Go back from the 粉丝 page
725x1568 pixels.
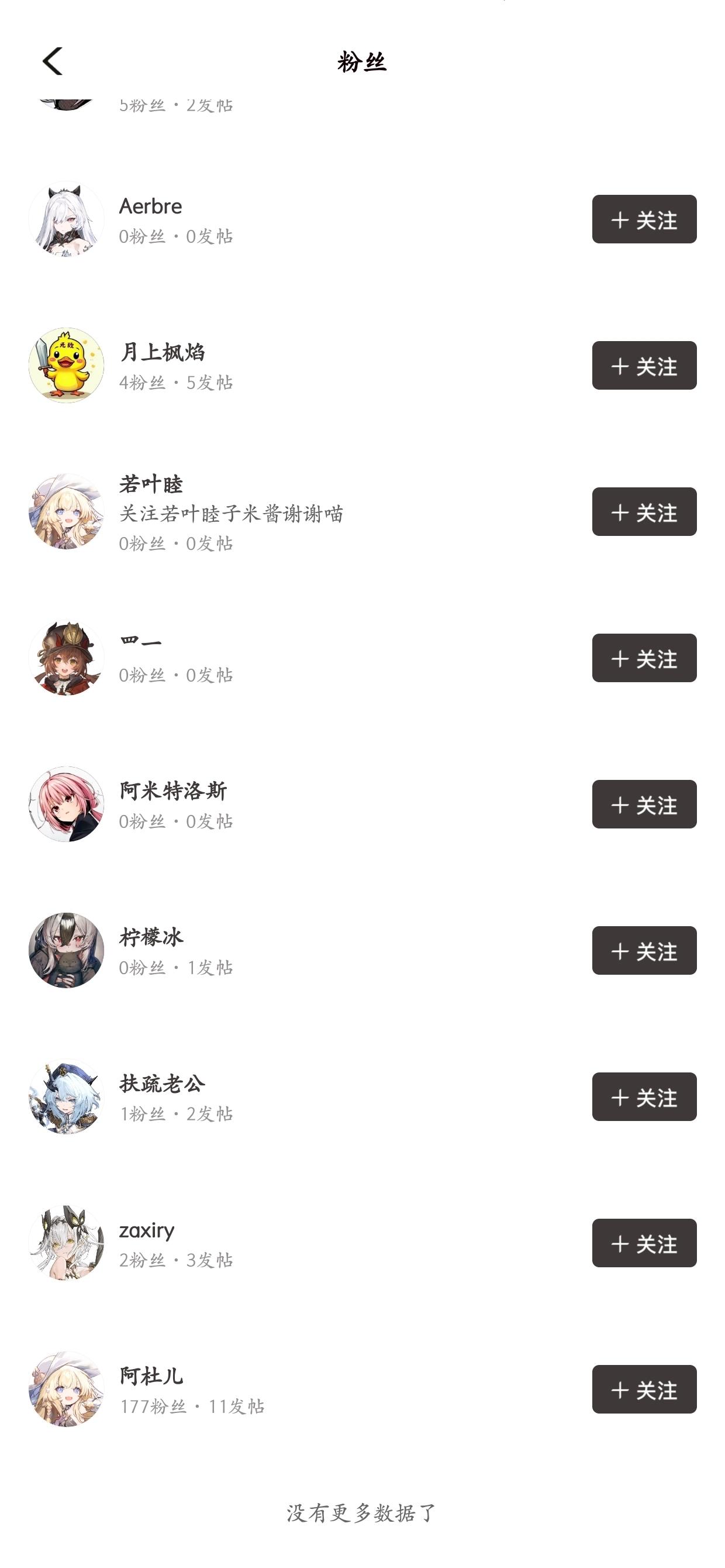pos(52,61)
